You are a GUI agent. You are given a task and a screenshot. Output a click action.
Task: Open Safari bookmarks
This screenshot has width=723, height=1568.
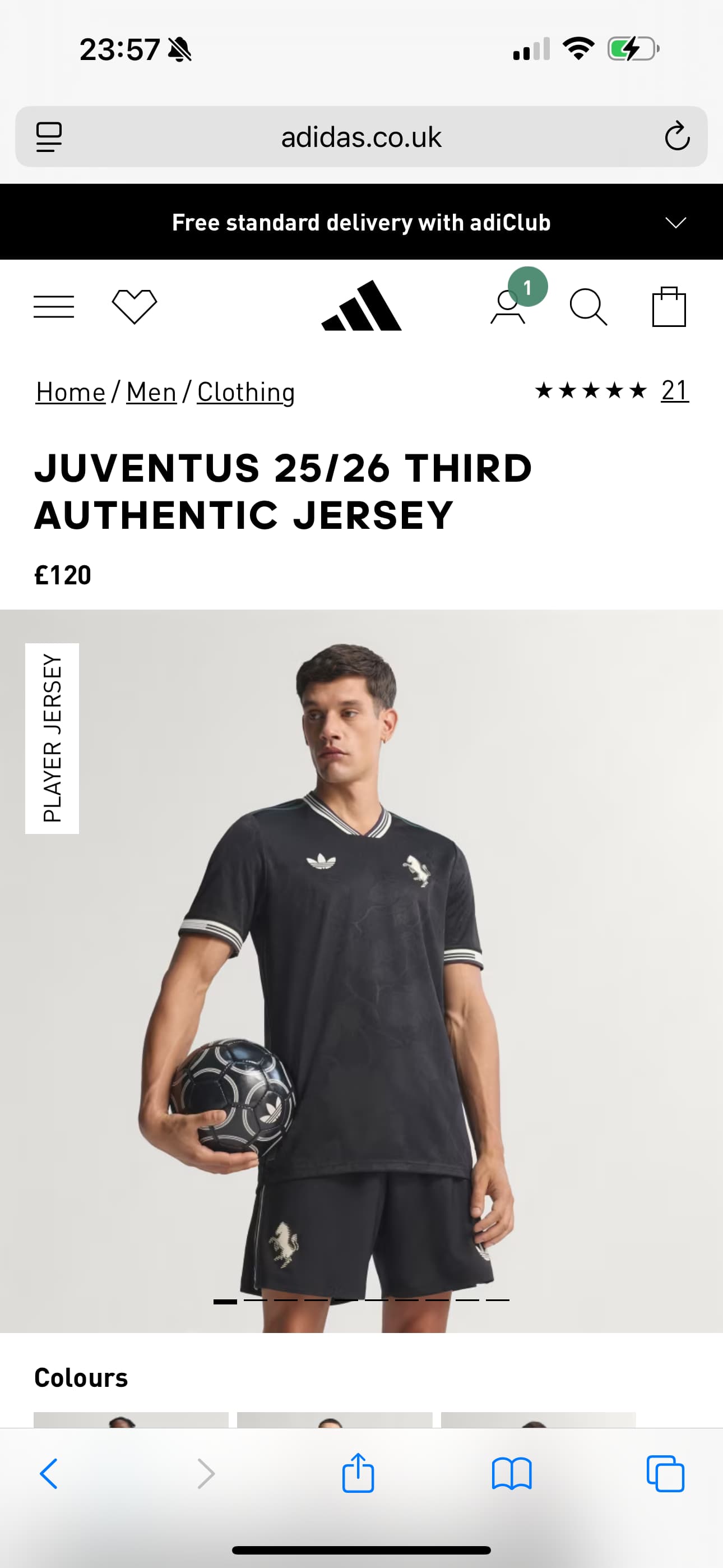[512, 1474]
